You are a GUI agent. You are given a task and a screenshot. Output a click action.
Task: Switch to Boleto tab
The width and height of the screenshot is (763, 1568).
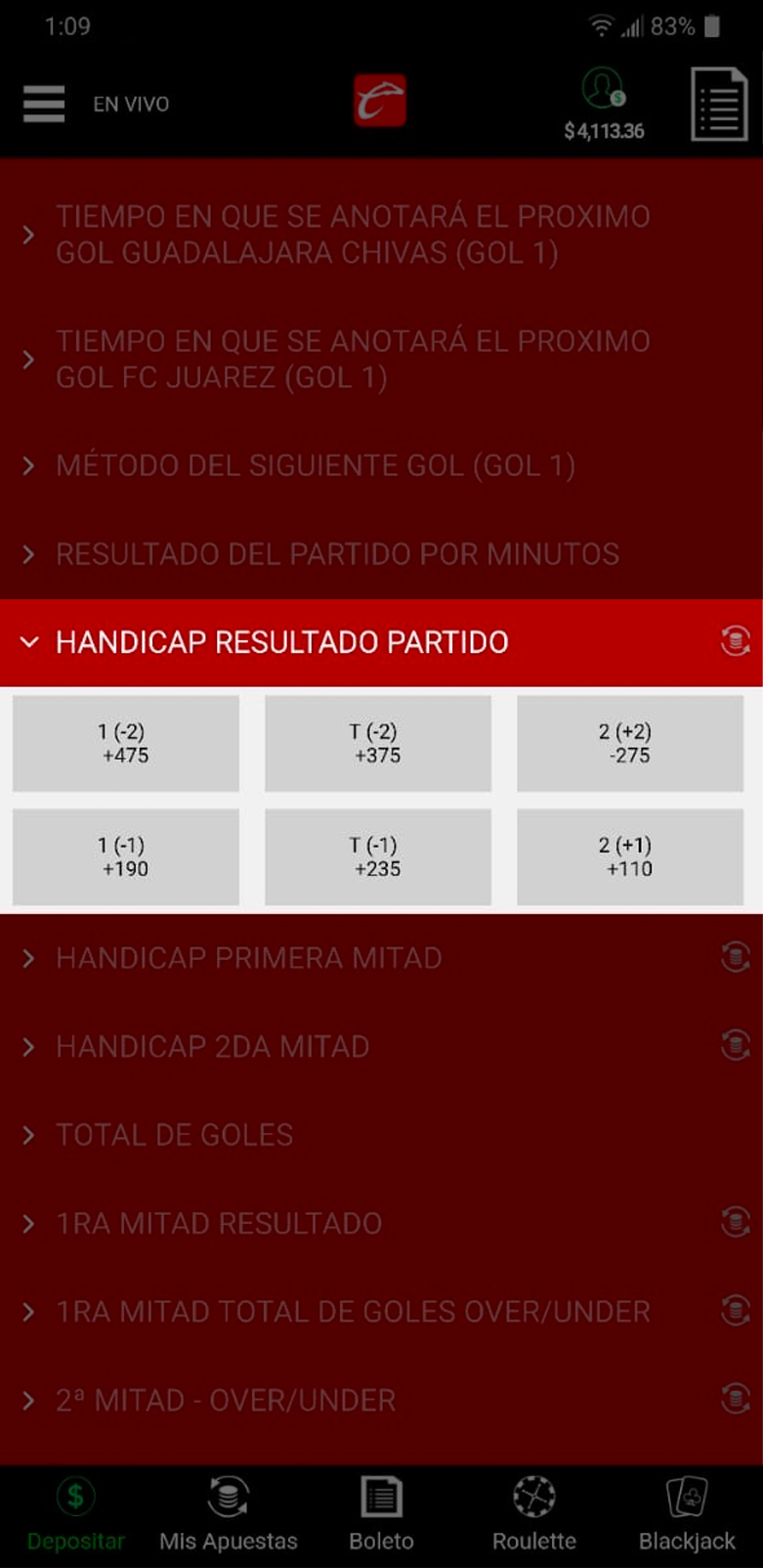tap(381, 1515)
